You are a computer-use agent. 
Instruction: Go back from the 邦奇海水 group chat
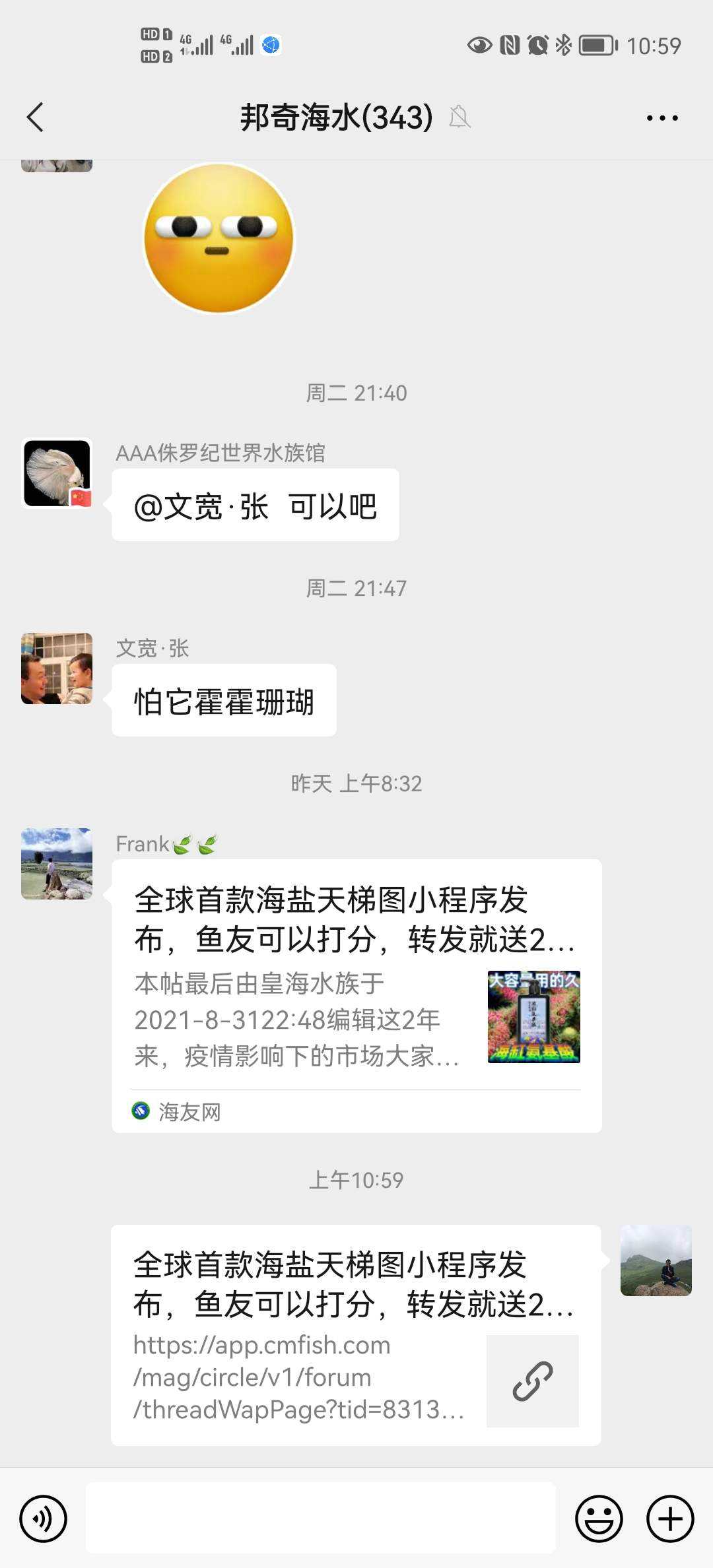36,117
